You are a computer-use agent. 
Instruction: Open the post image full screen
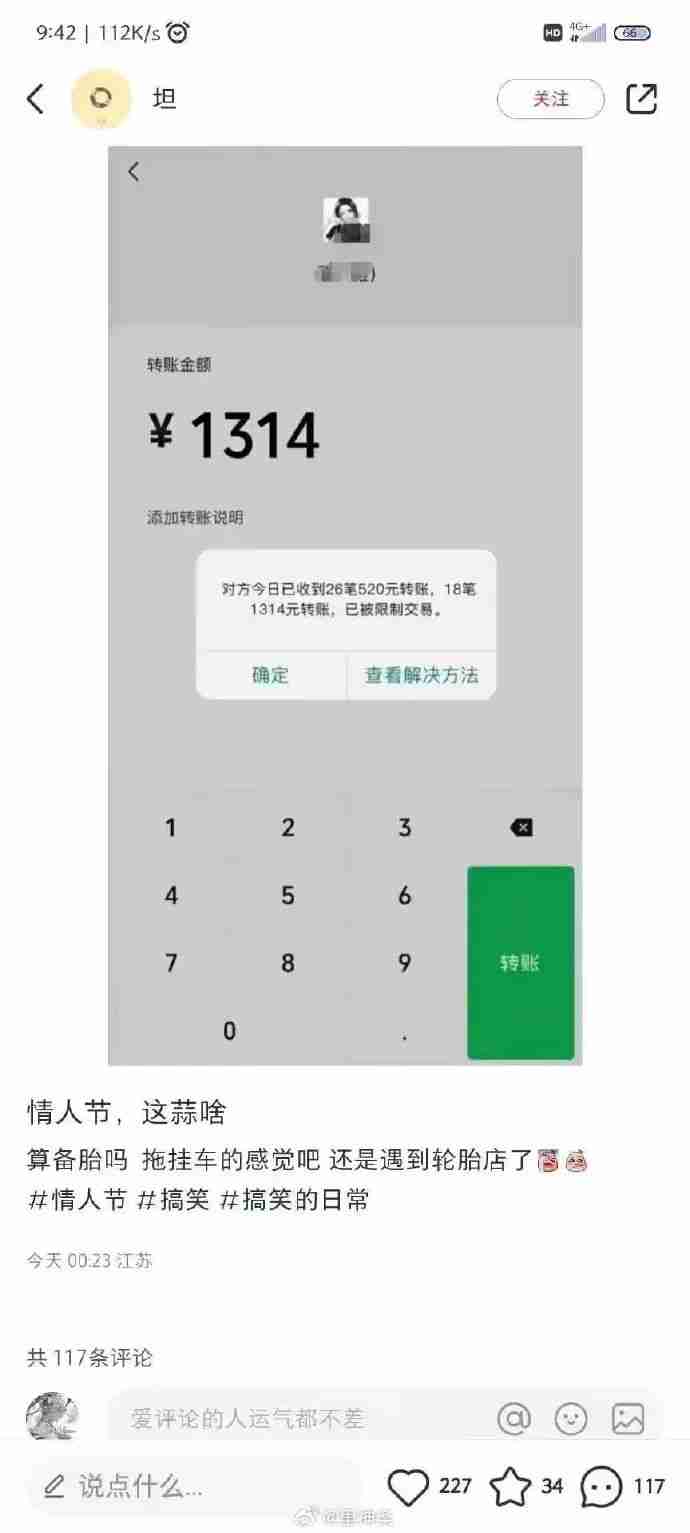345,605
